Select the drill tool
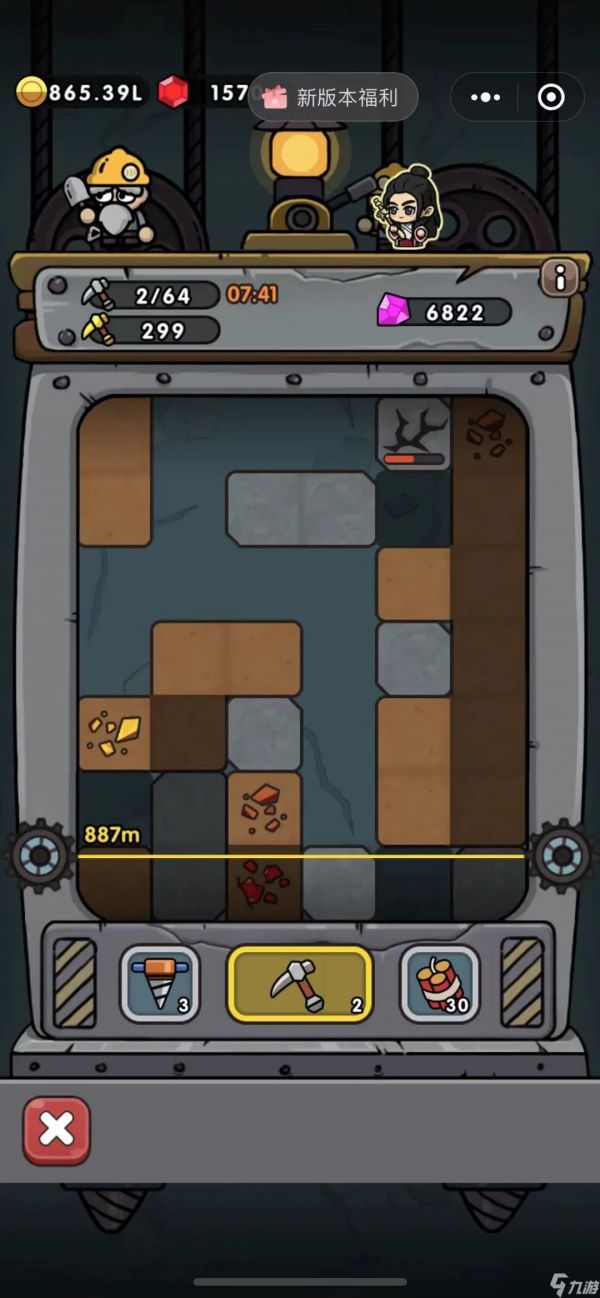Screen dimensions: 600x1298 click(x=159, y=984)
